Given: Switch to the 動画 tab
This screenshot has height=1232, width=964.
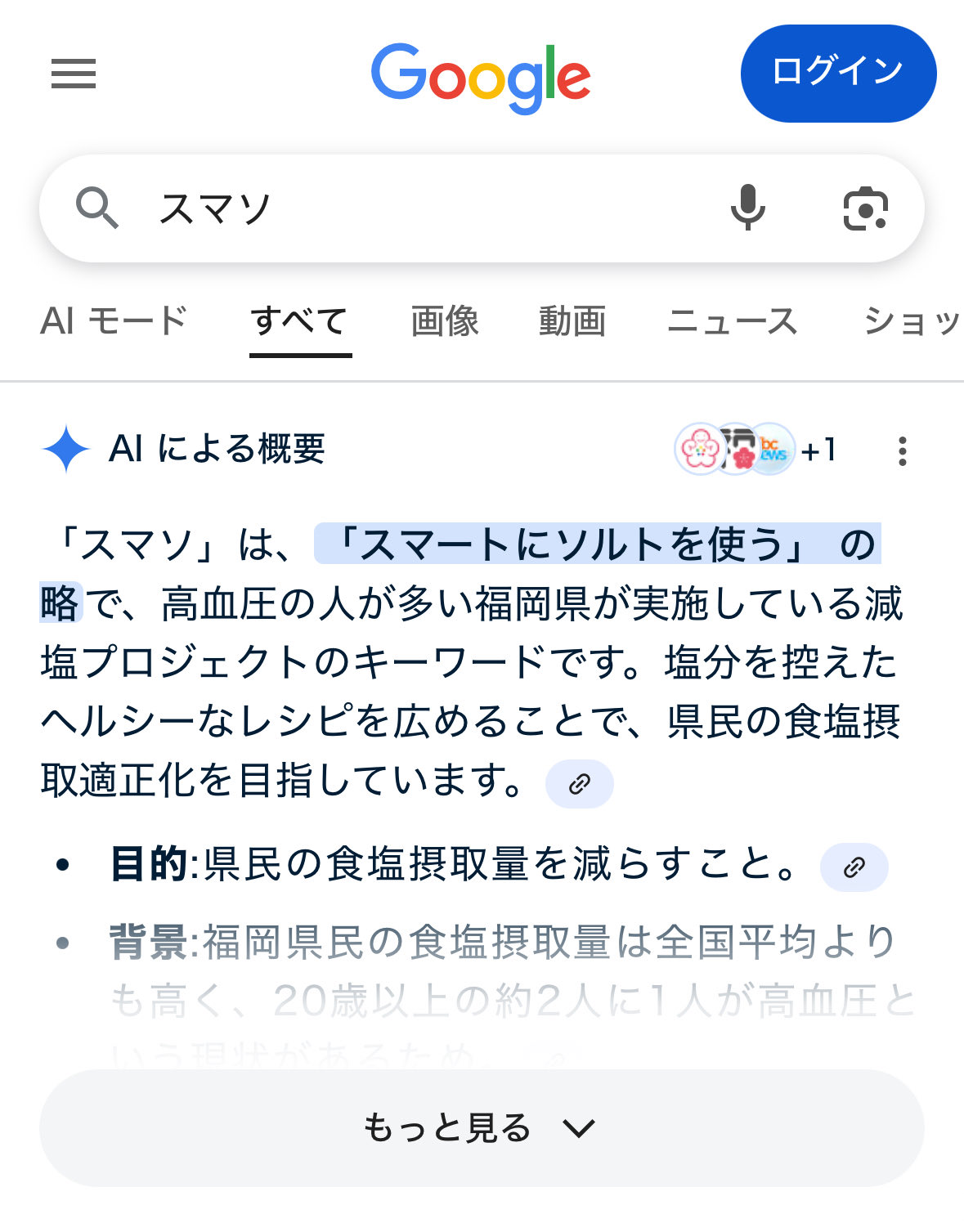Looking at the screenshot, I should tap(572, 320).
